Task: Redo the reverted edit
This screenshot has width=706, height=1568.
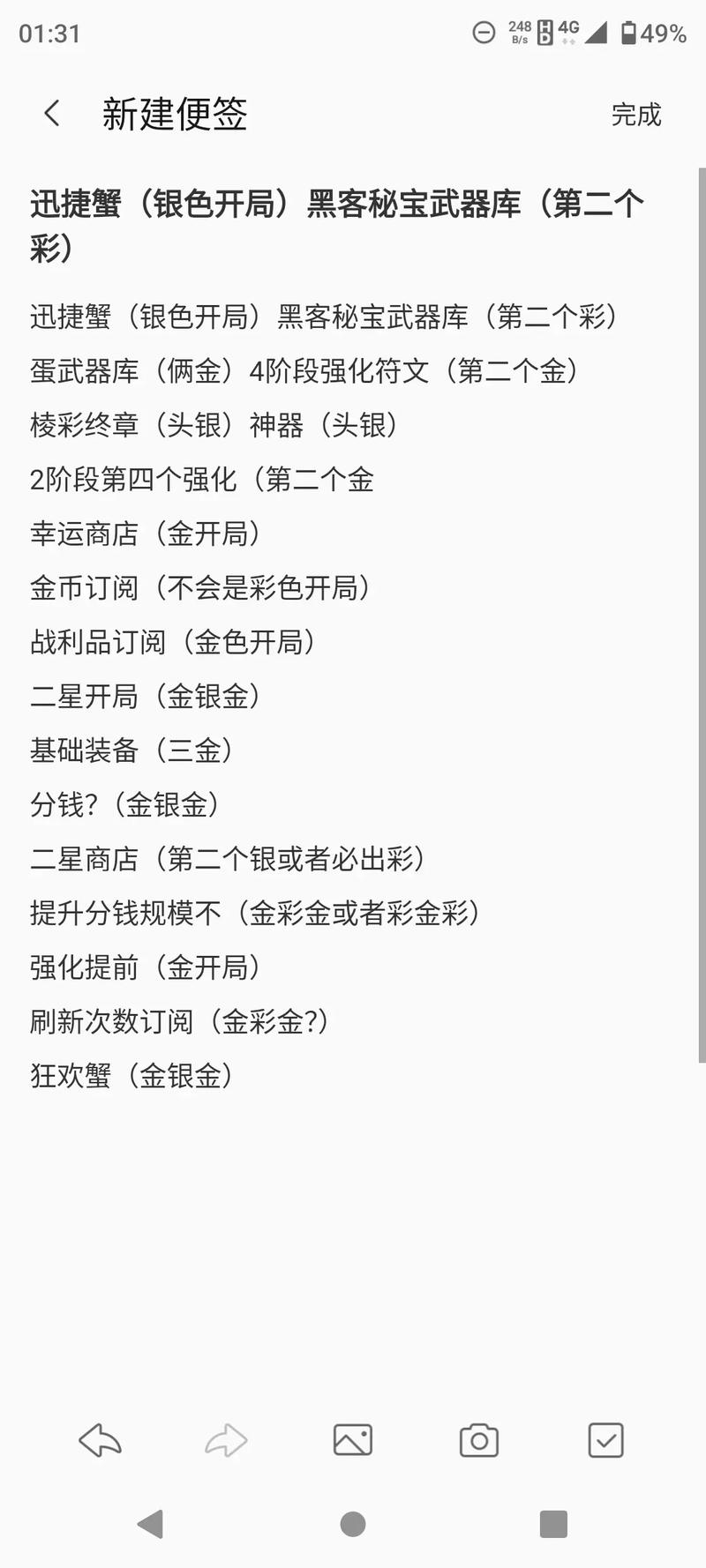Action: (x=226, y=1440)
